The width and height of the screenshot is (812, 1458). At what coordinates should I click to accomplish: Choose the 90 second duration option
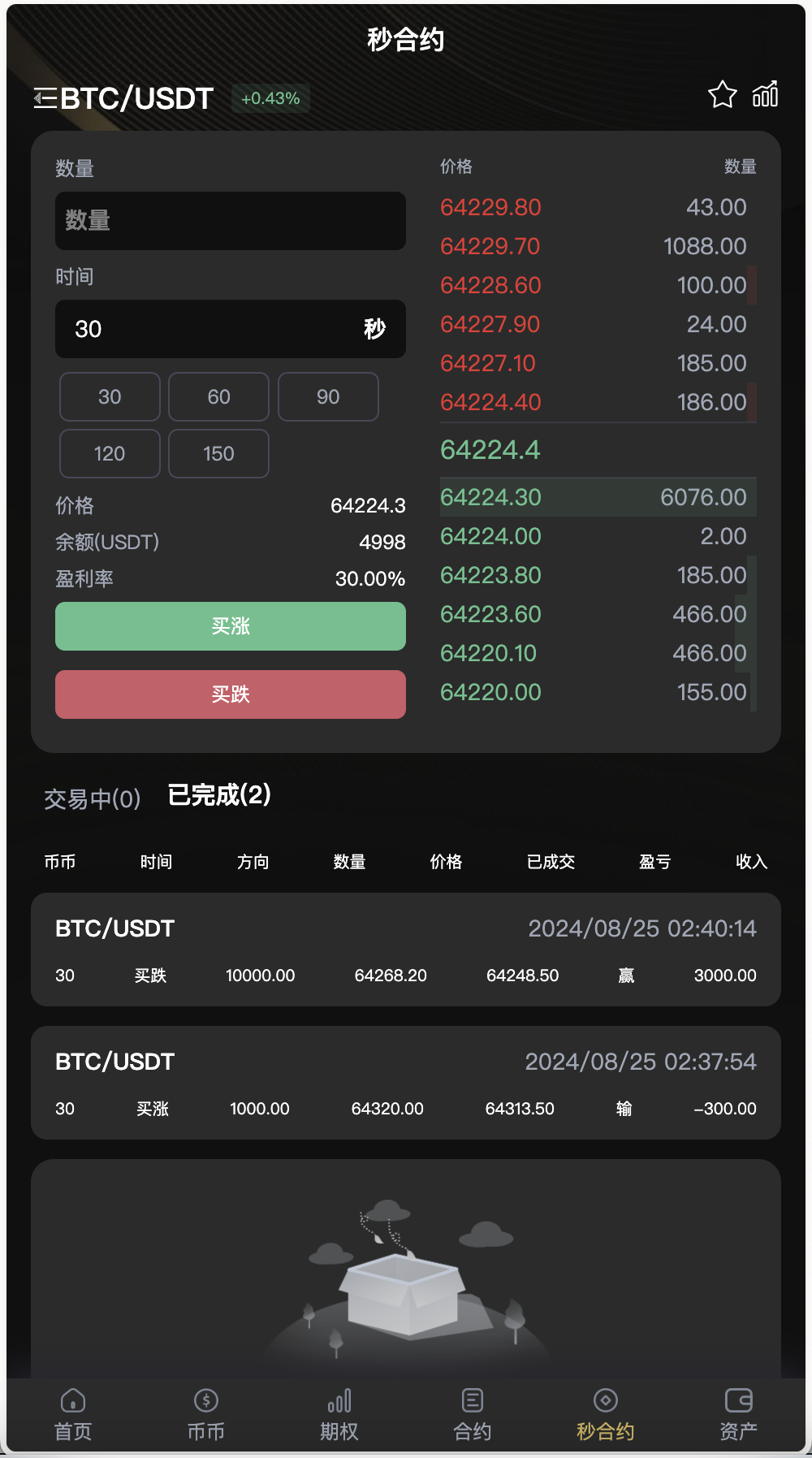pyautogui.click(x=327, y=397)
